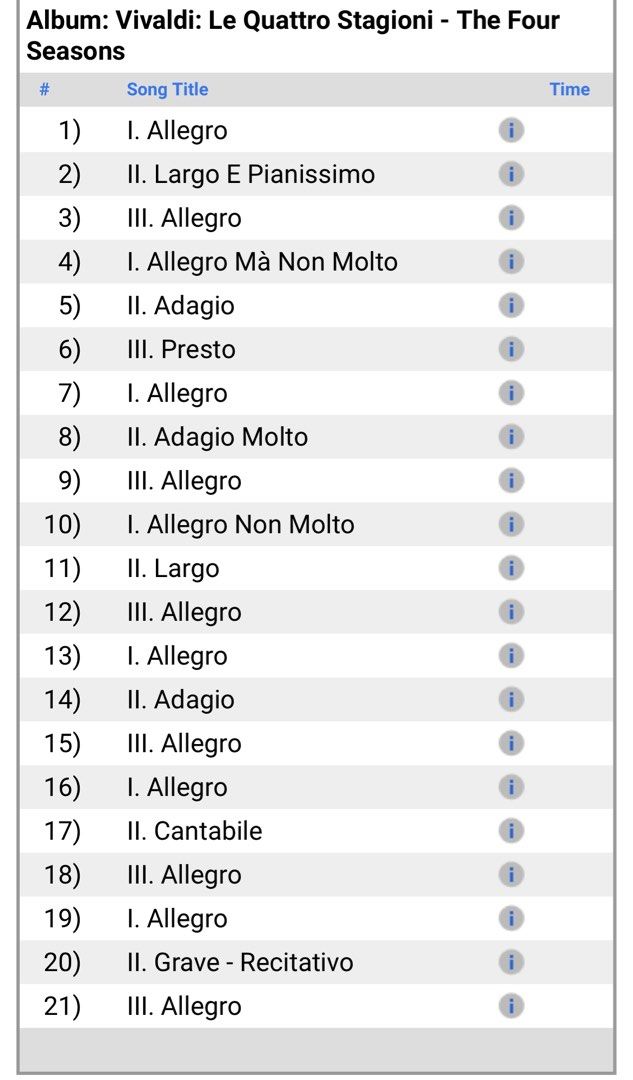The width and height of the screenshot is (633, 1080).
Task: Tap info icon next to II. Largo
Action: pyautogui.click(x=511, y=568)
